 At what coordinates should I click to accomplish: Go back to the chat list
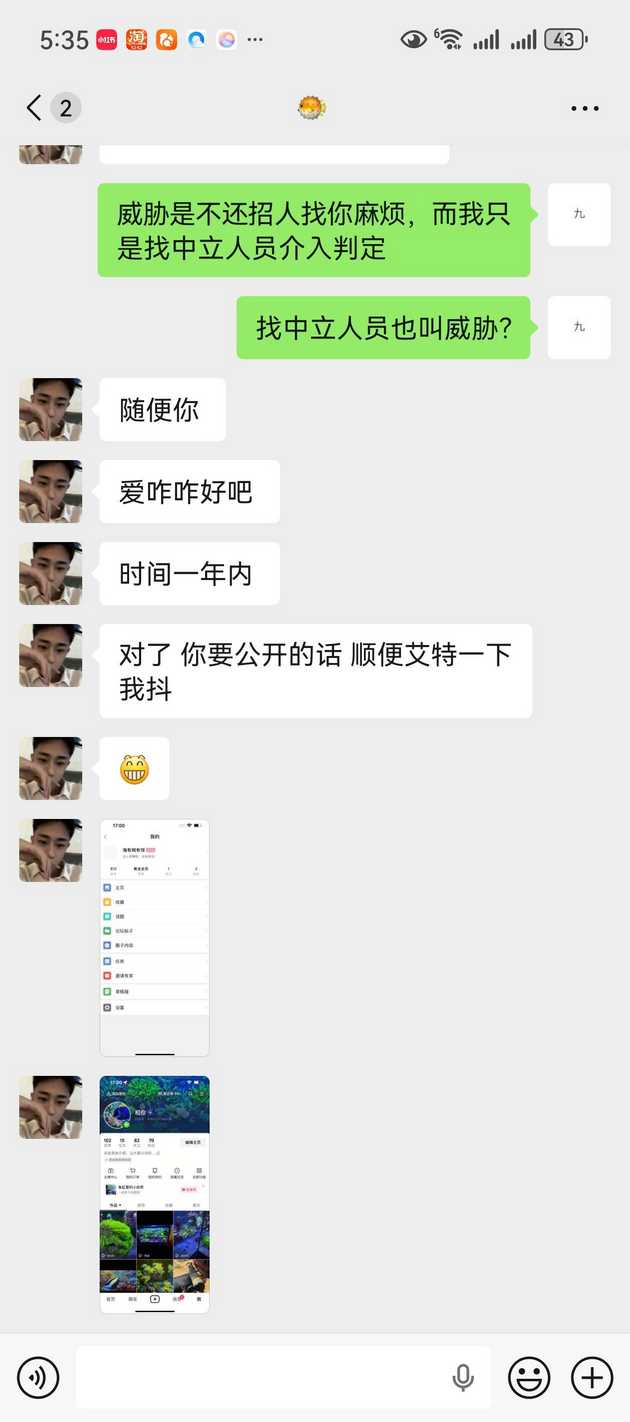(35, 108)
